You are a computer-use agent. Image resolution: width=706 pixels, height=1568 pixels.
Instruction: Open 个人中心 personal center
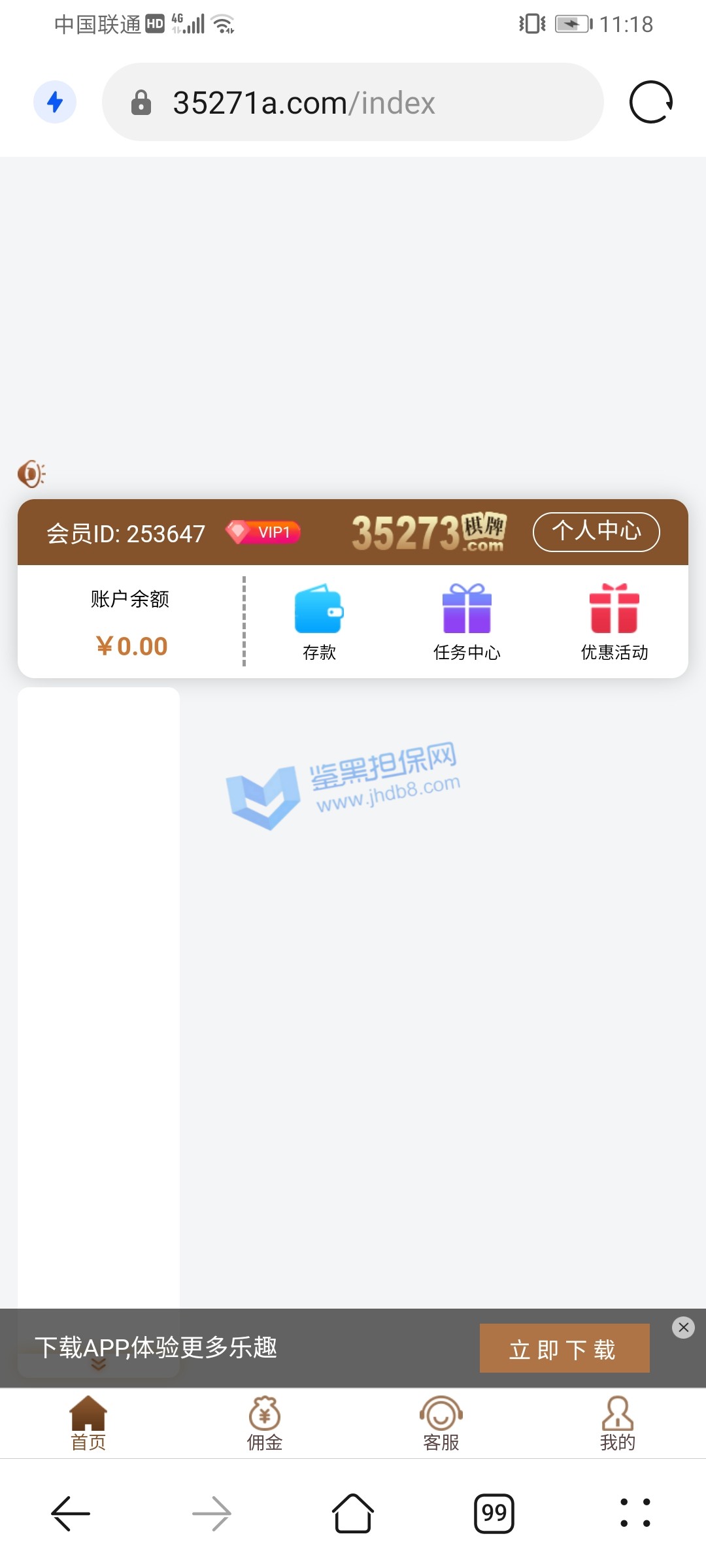pos(596,532)
